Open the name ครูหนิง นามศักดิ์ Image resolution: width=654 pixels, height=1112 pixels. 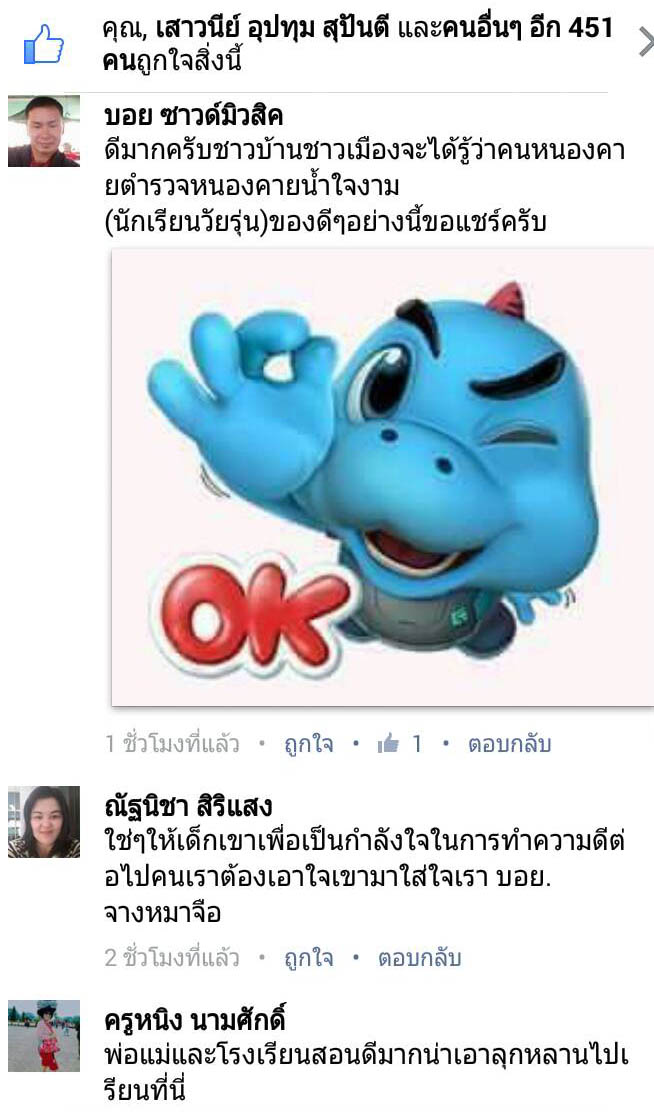(x=194, y=1021)
